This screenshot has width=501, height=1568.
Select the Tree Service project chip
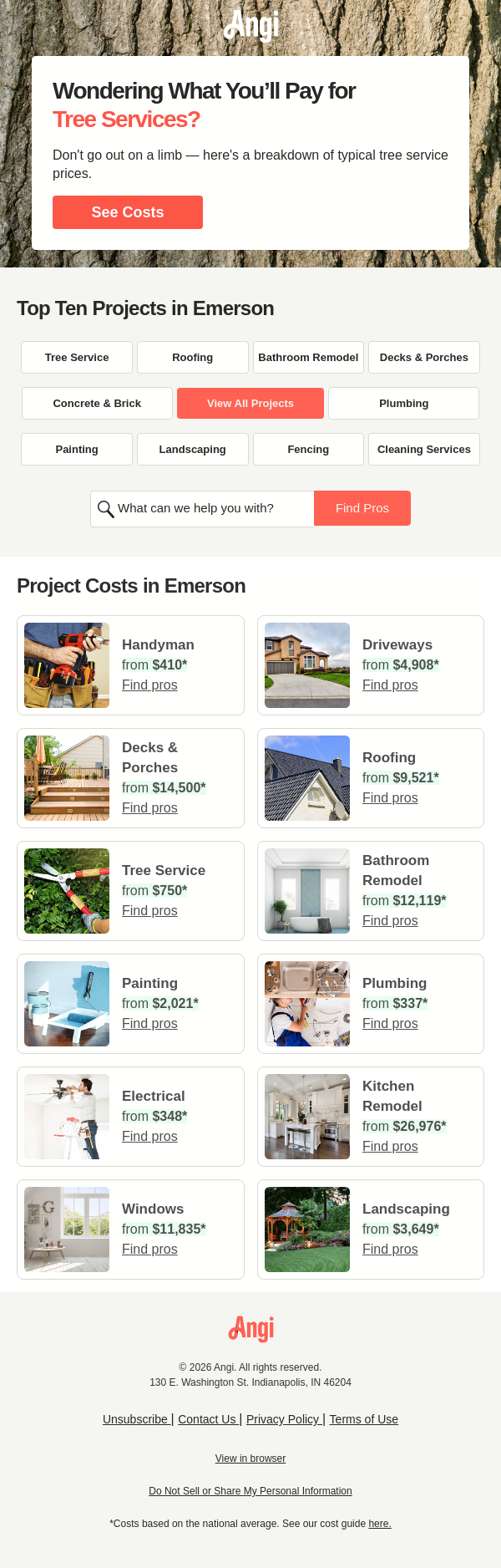pos(77,357)
